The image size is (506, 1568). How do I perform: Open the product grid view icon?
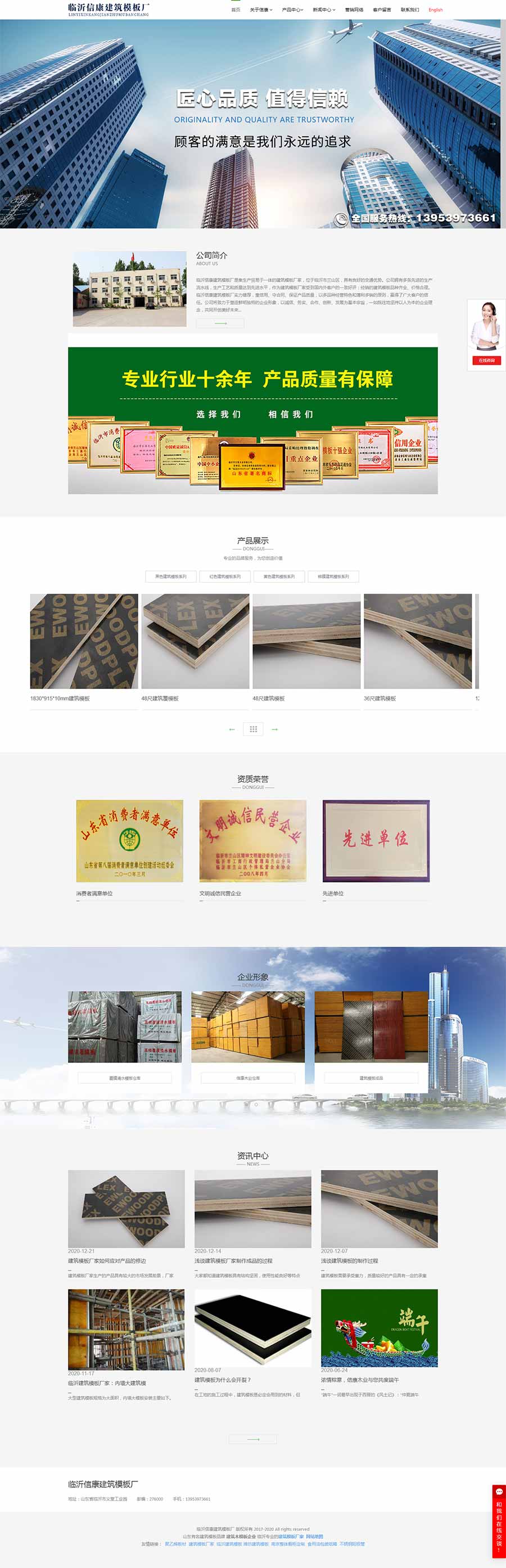pyautogui.click(x=253, y=729)
